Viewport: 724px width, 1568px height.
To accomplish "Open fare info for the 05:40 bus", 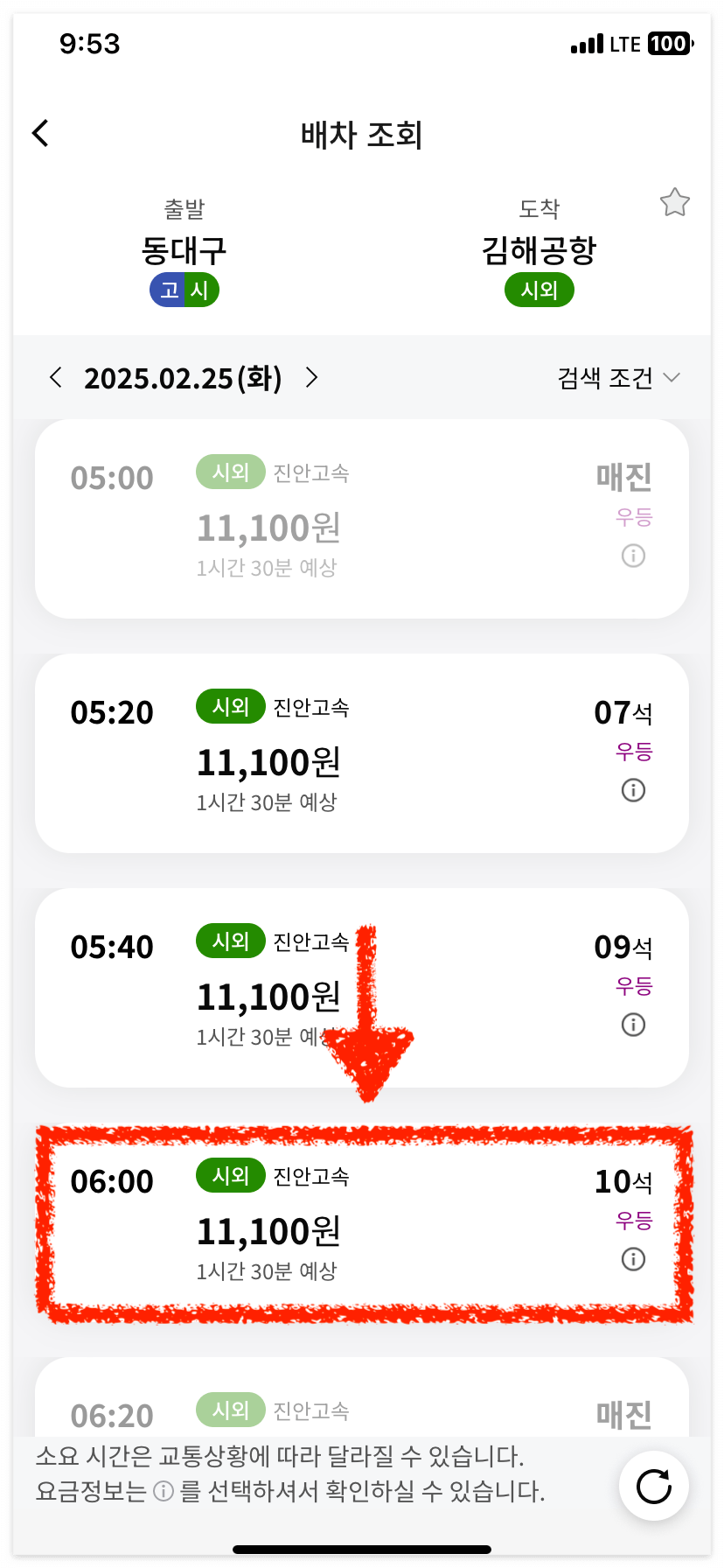I will (x=633, y=1025).
